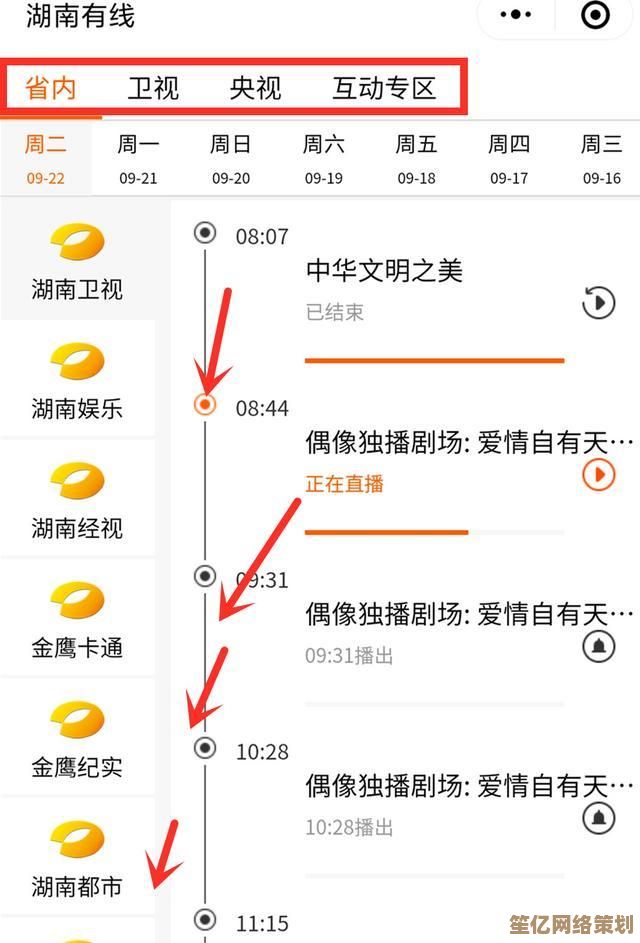Set a reminder for the 10:28 program

[x=598, y=817]
